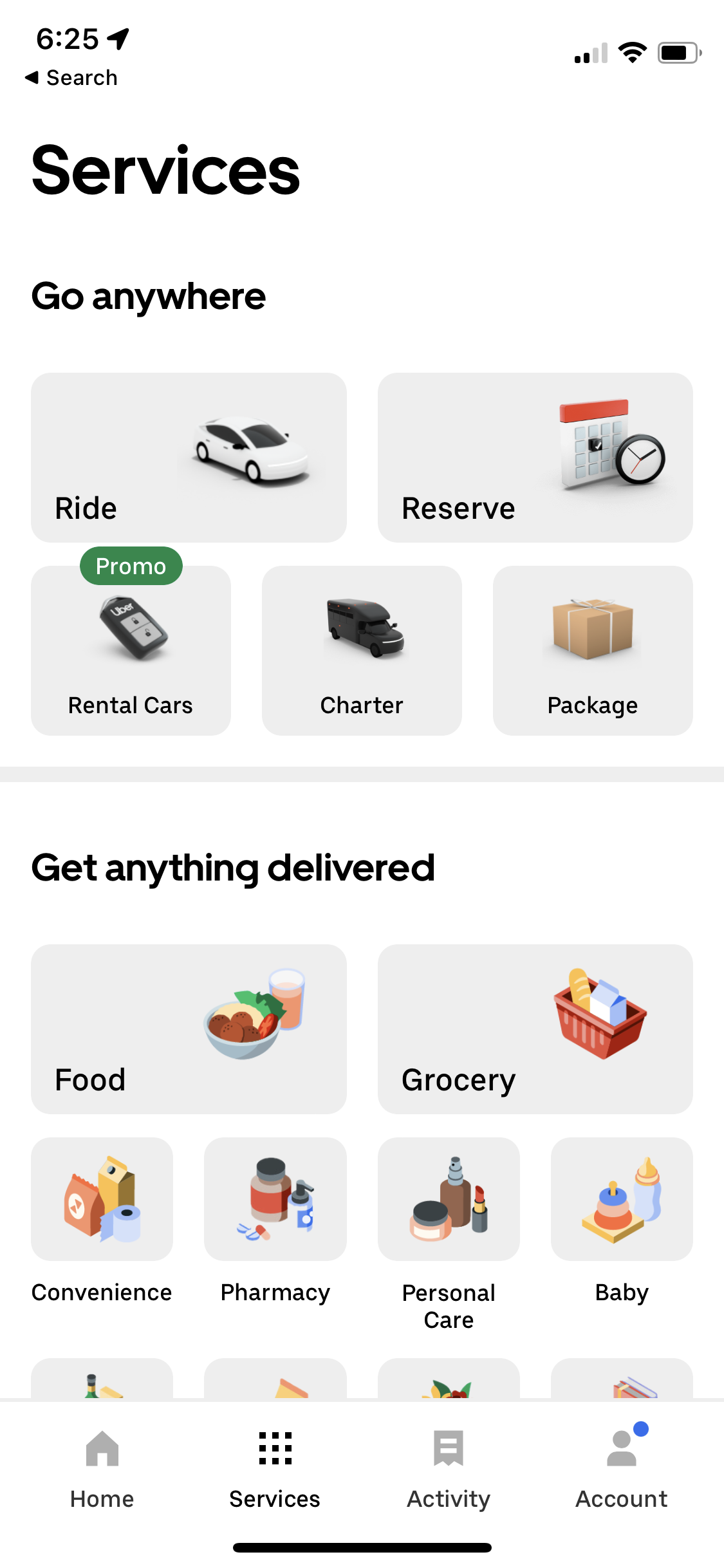Open the Personal Care service
724x1568 pixels.
point(449,1199)
